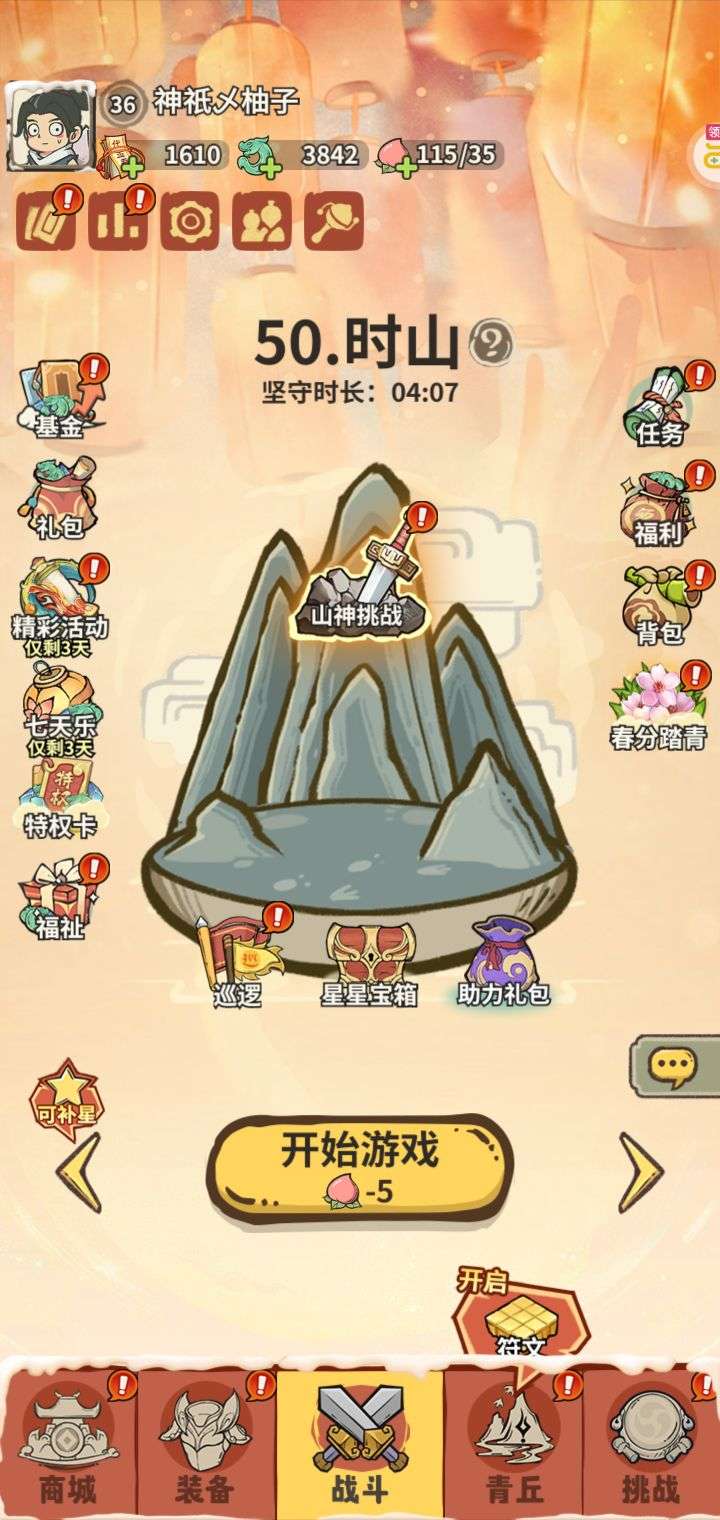Viewport: 720px width, 1520px height.
Task: Open the 助力礼包 bag
Action: tap(503, 958)
